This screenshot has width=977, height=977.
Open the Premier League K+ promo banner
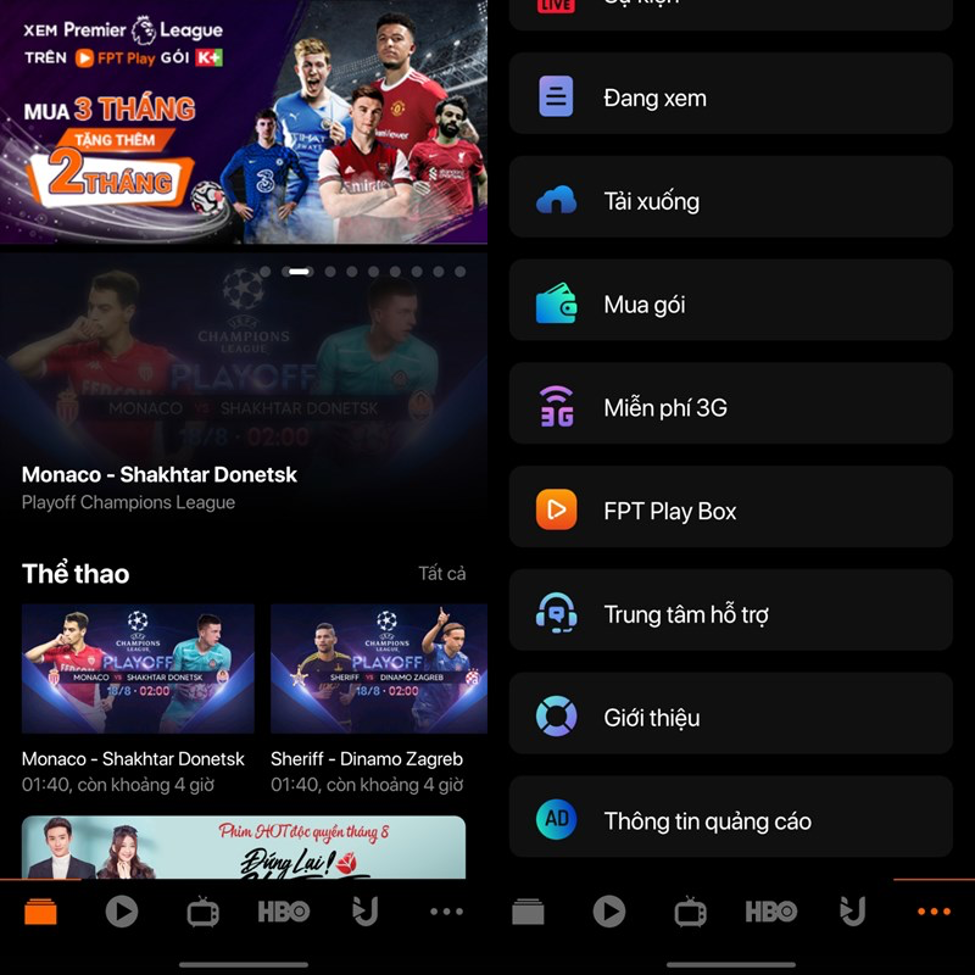[243, 120]
